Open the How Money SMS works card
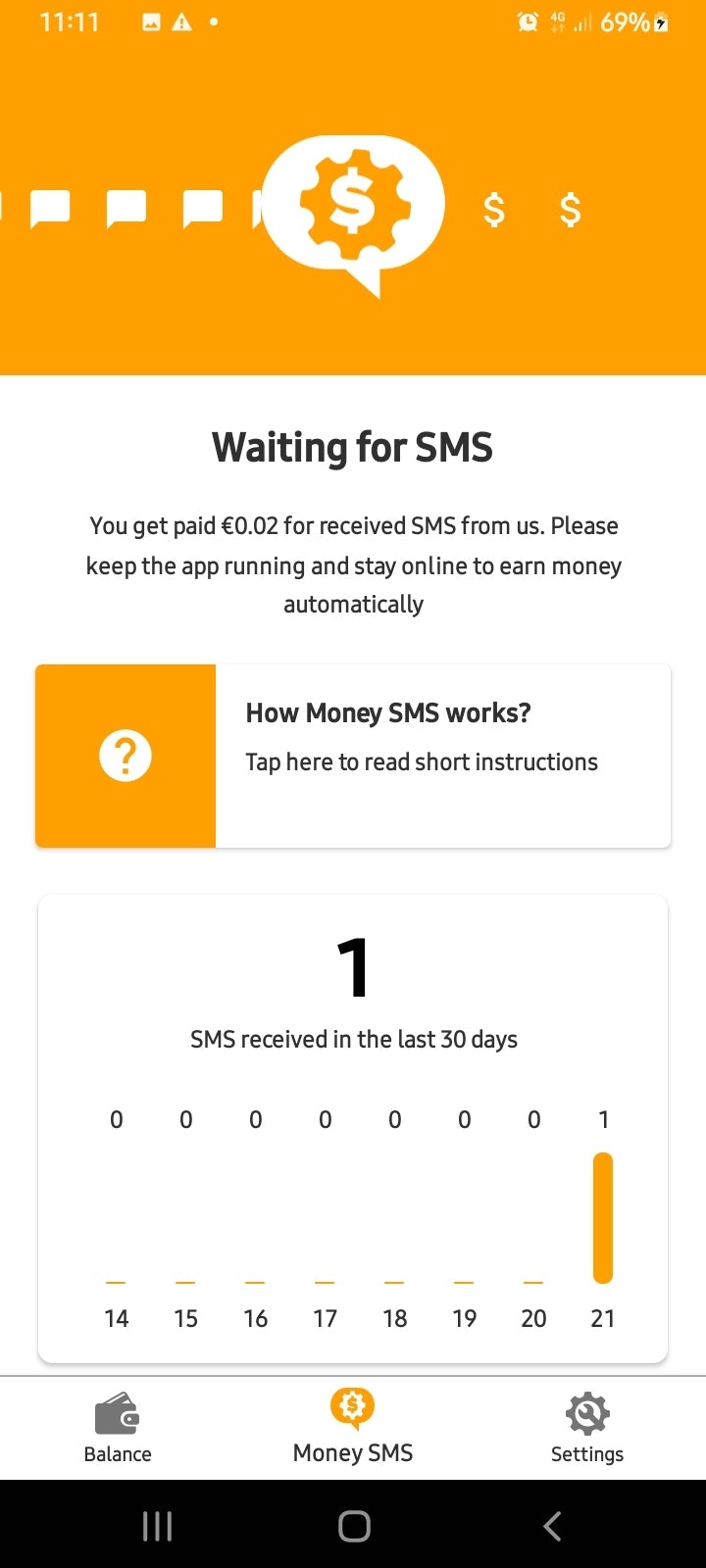This screenshot has height=1568, width=706. click(353, 756)
